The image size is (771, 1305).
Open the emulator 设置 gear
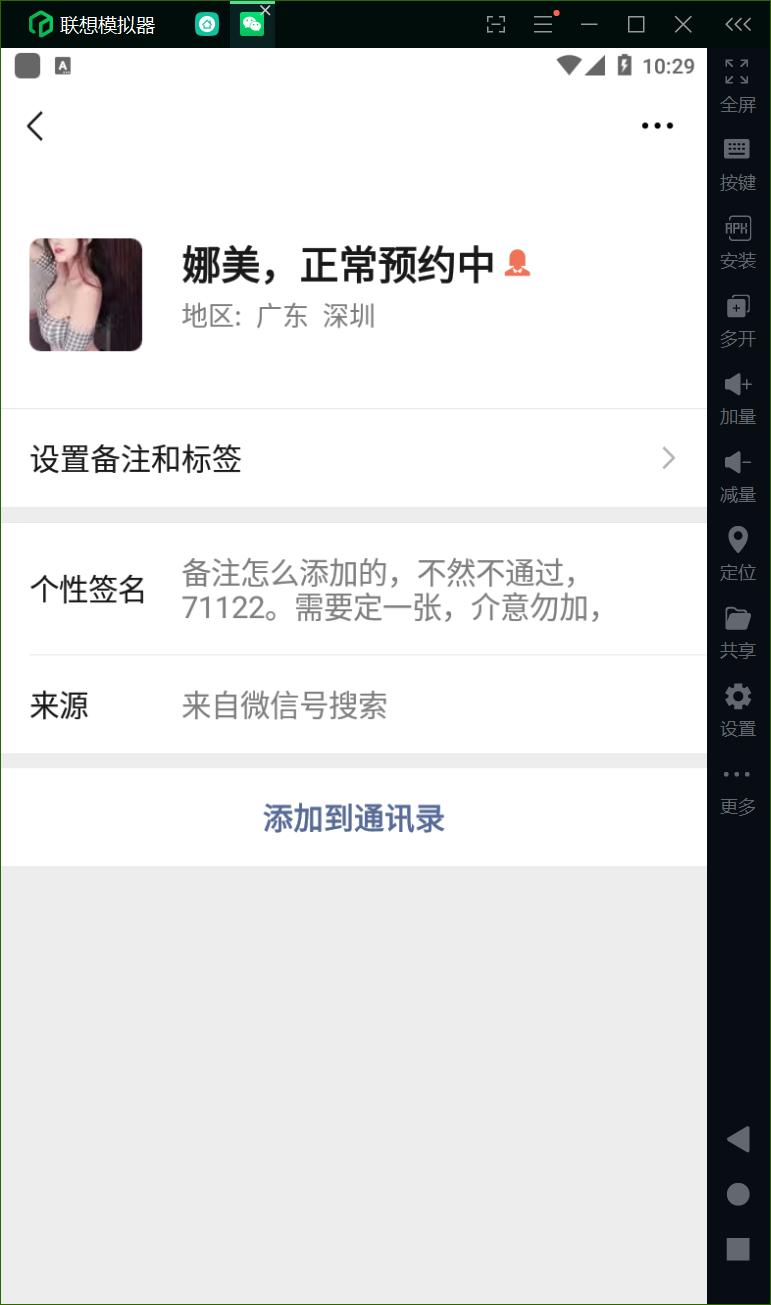tap(738, 708)
